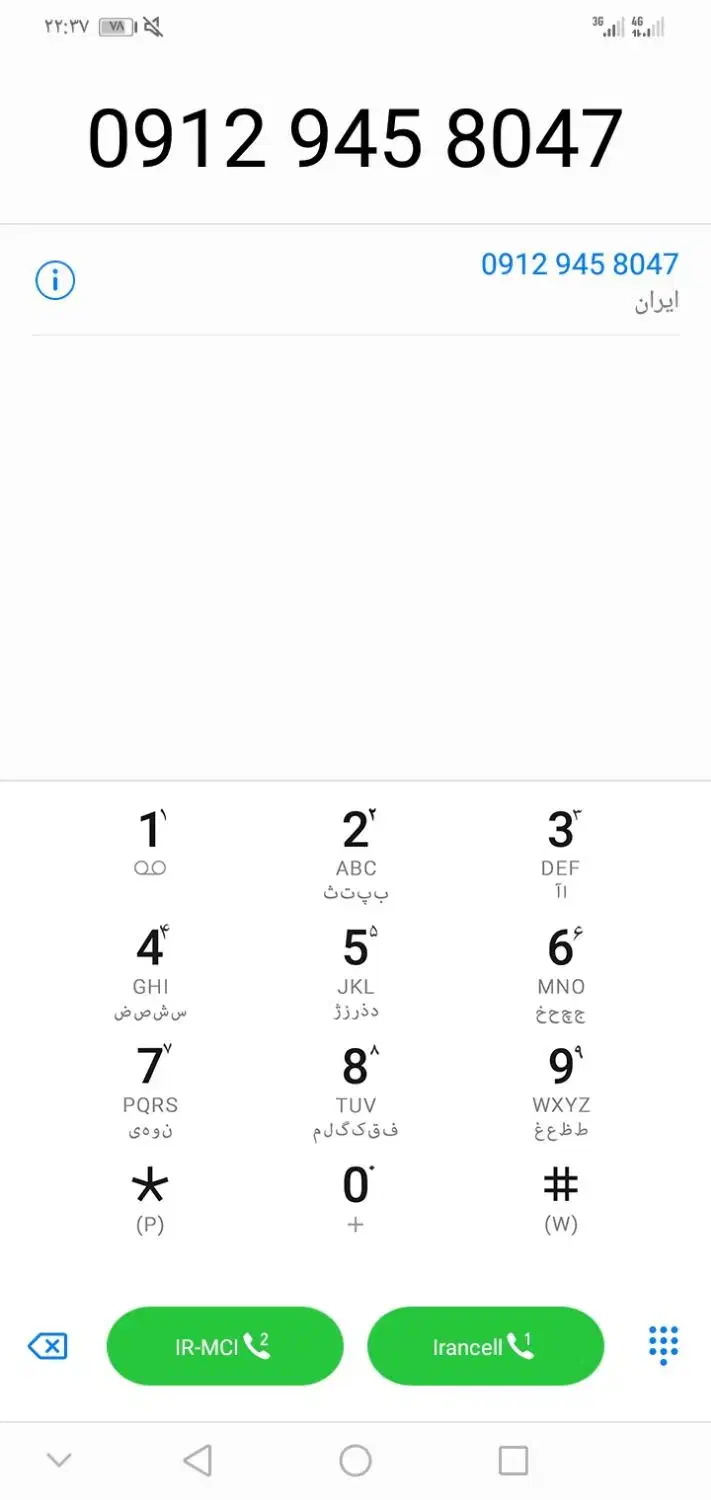Call using the IR-MCI SIM
The height and width of the screenshot is (1500, 711).
(225, 1346)
